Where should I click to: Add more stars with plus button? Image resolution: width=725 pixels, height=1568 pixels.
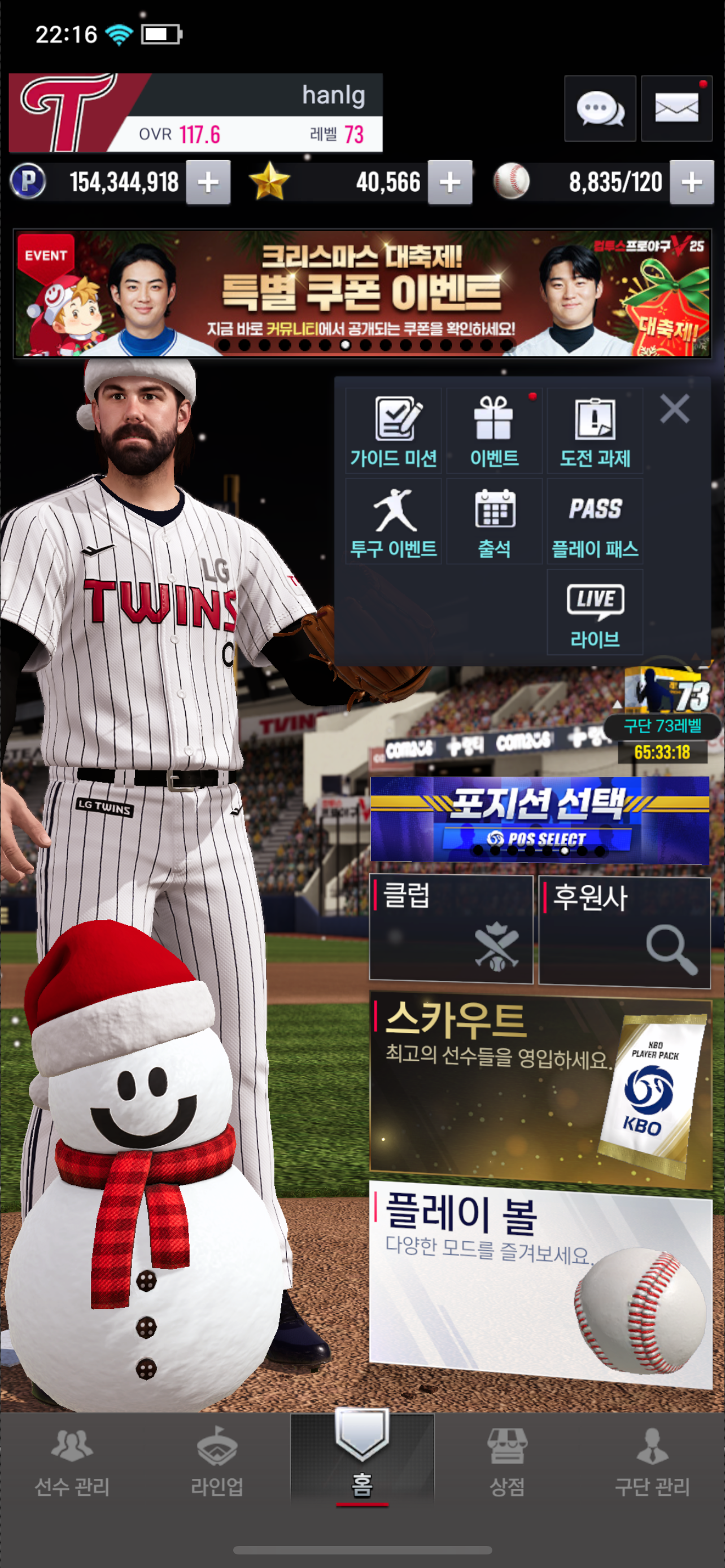450,182
